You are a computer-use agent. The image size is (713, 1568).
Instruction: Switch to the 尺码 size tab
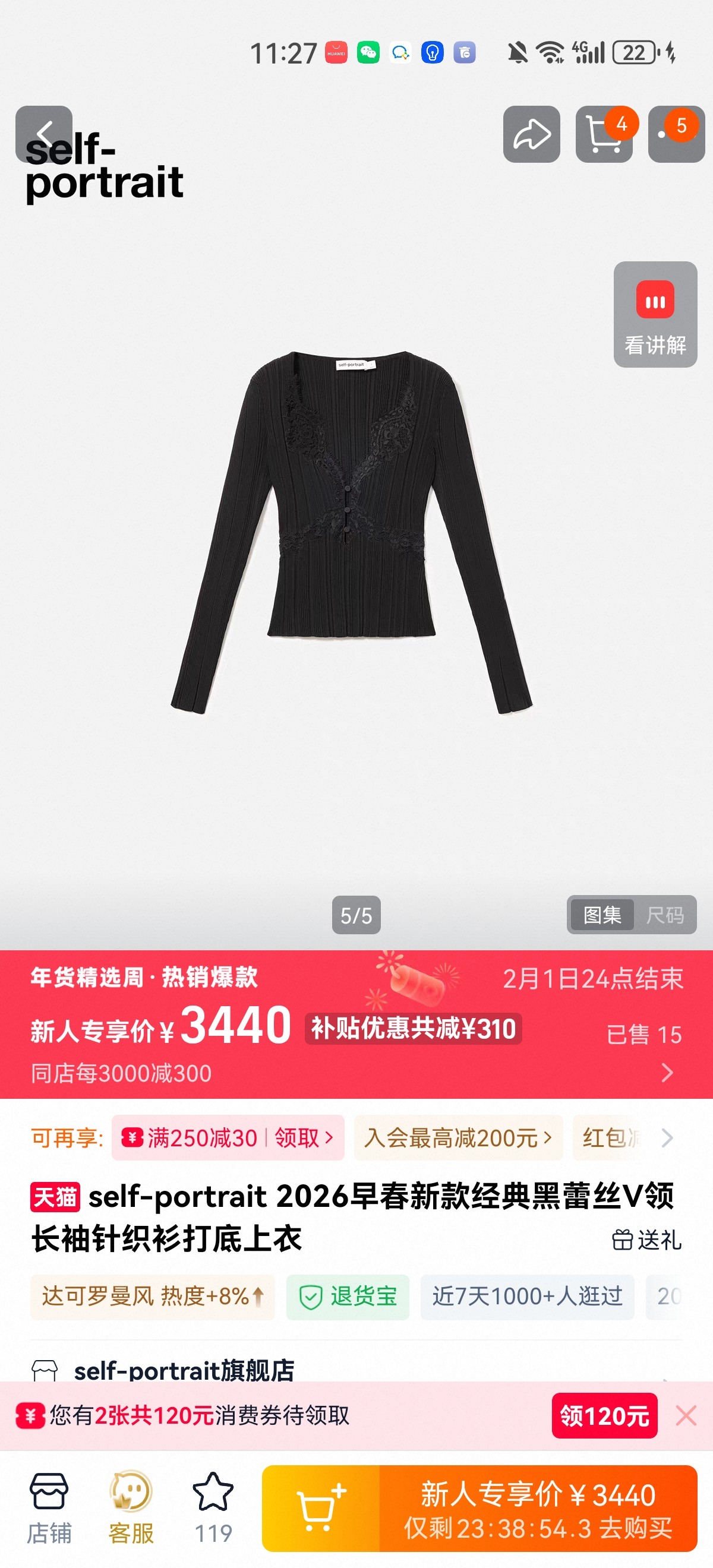click(x=665, y=915)
